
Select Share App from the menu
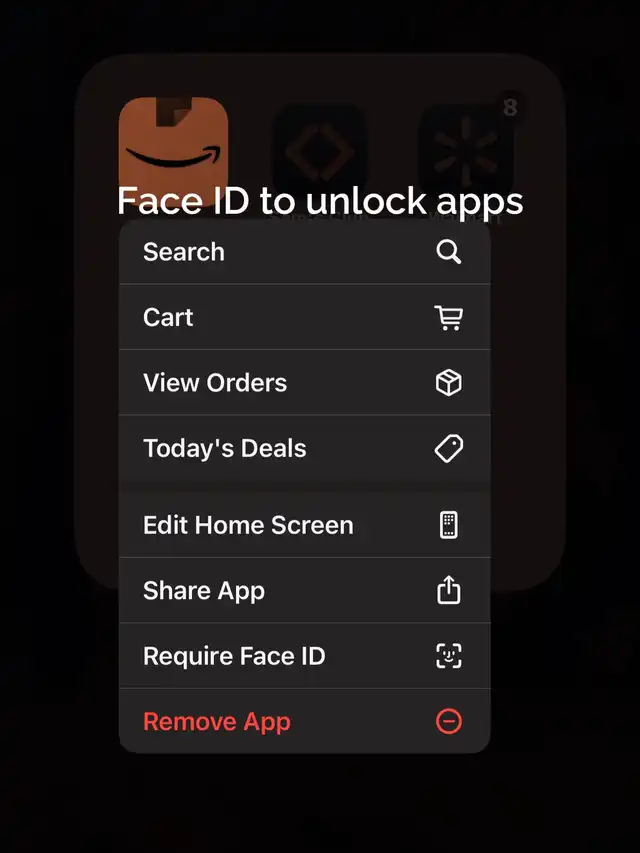[x=304, y=590]
